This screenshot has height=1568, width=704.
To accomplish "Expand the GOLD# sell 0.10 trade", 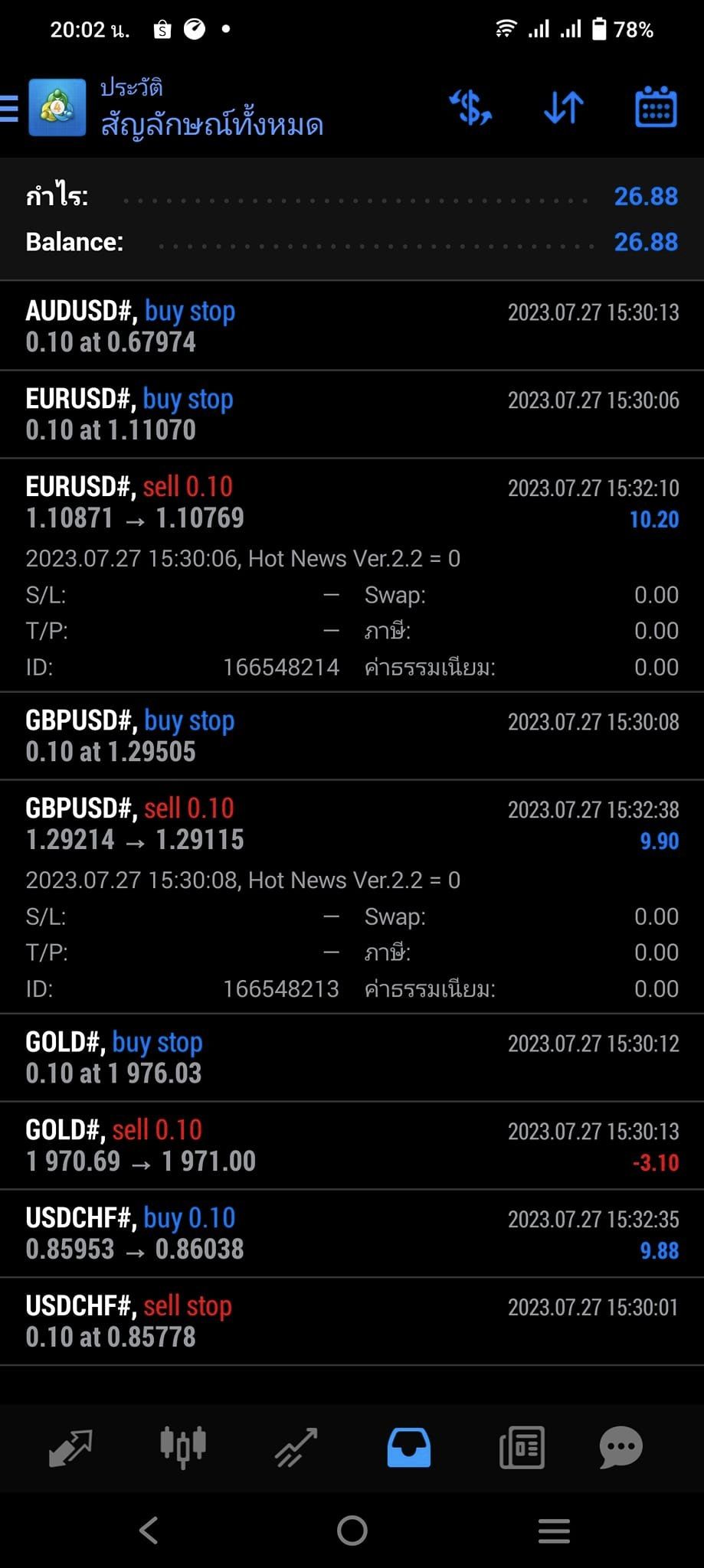I will [352, 1145].
